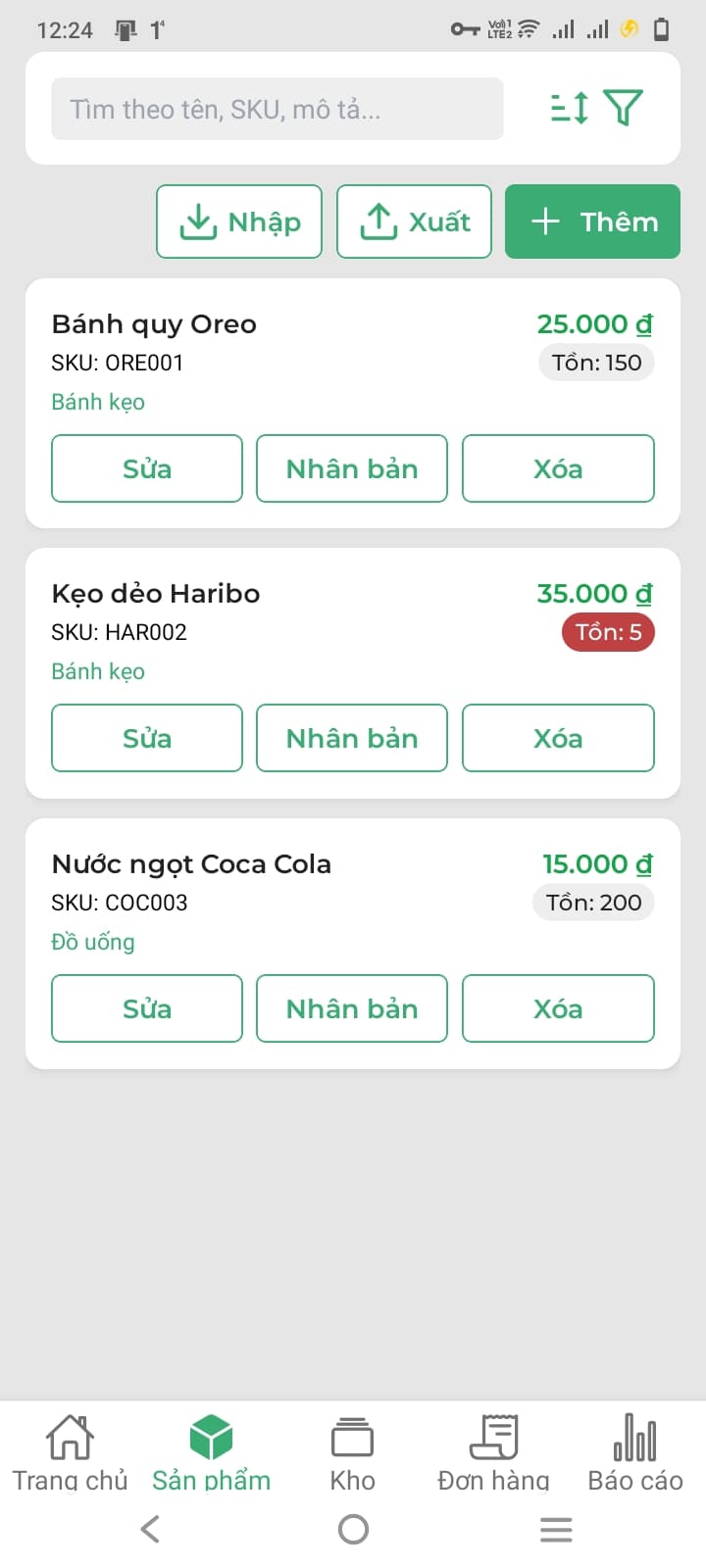The width and height of the screenshot is (706, 1568).
Task: Toggle the low-stock badge on Kẹo dẻo Haribo
Action: coord(608,632)
